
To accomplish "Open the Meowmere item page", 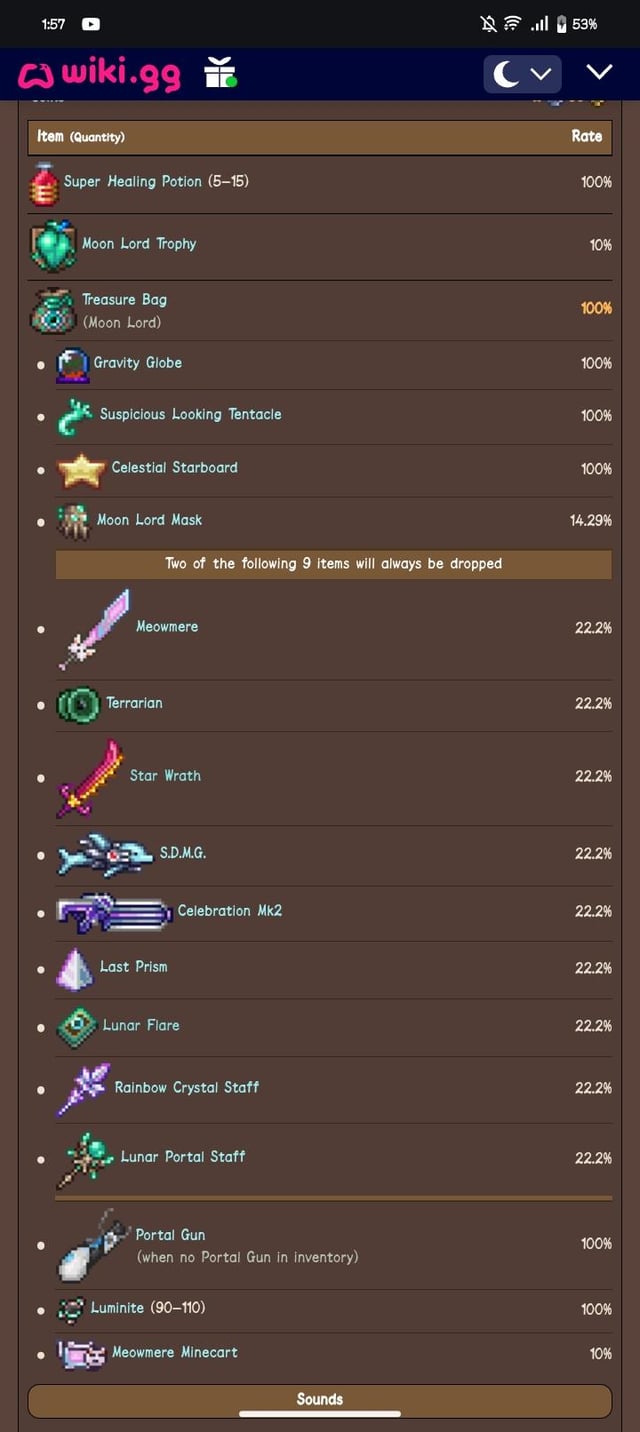I will click(x=167, y=626).
